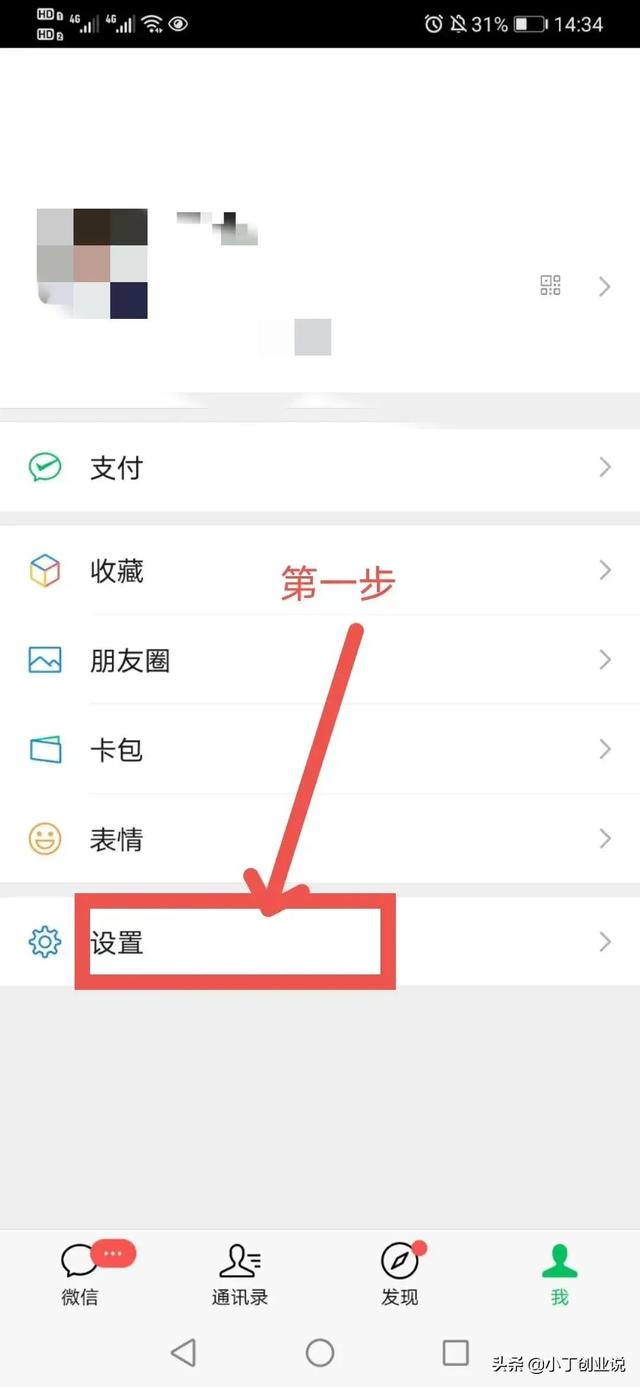
Task: Go to the home screen
Action: pyautogui.click(x=320, y=1353)
